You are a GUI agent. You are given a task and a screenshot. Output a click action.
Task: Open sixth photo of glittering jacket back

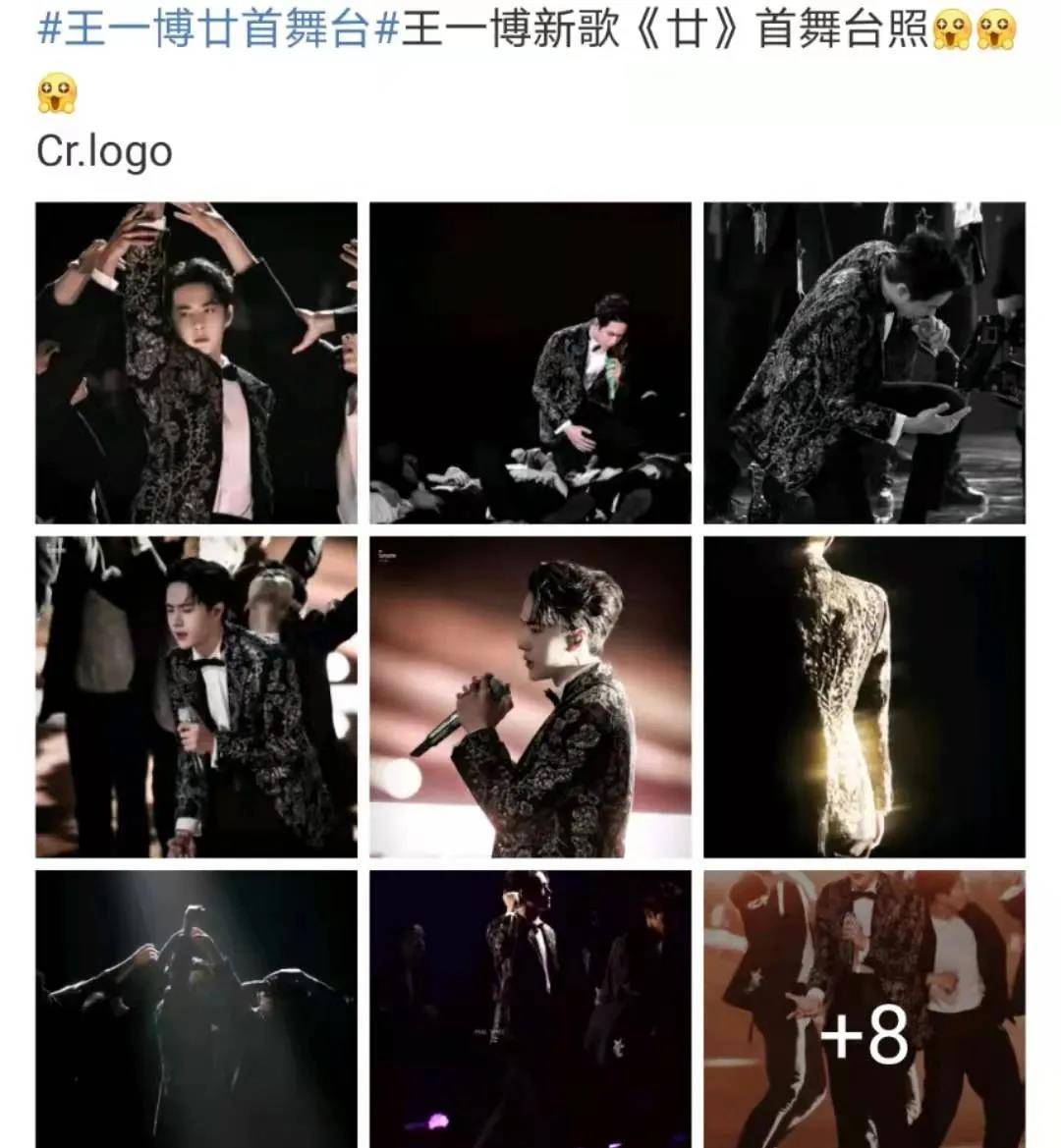click(865, 696)
